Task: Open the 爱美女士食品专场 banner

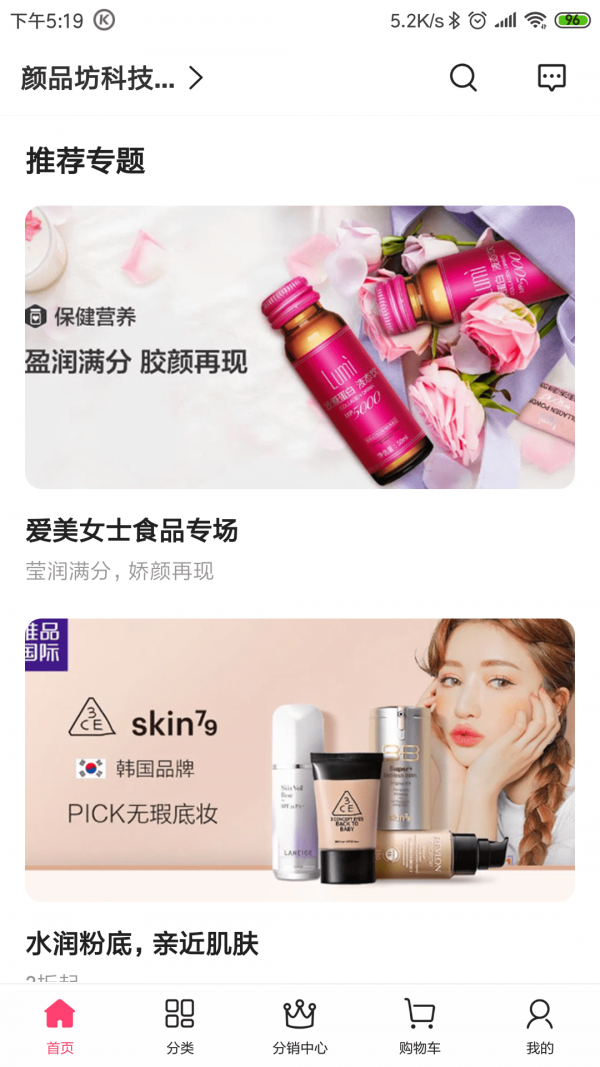Action: (300, 347)
